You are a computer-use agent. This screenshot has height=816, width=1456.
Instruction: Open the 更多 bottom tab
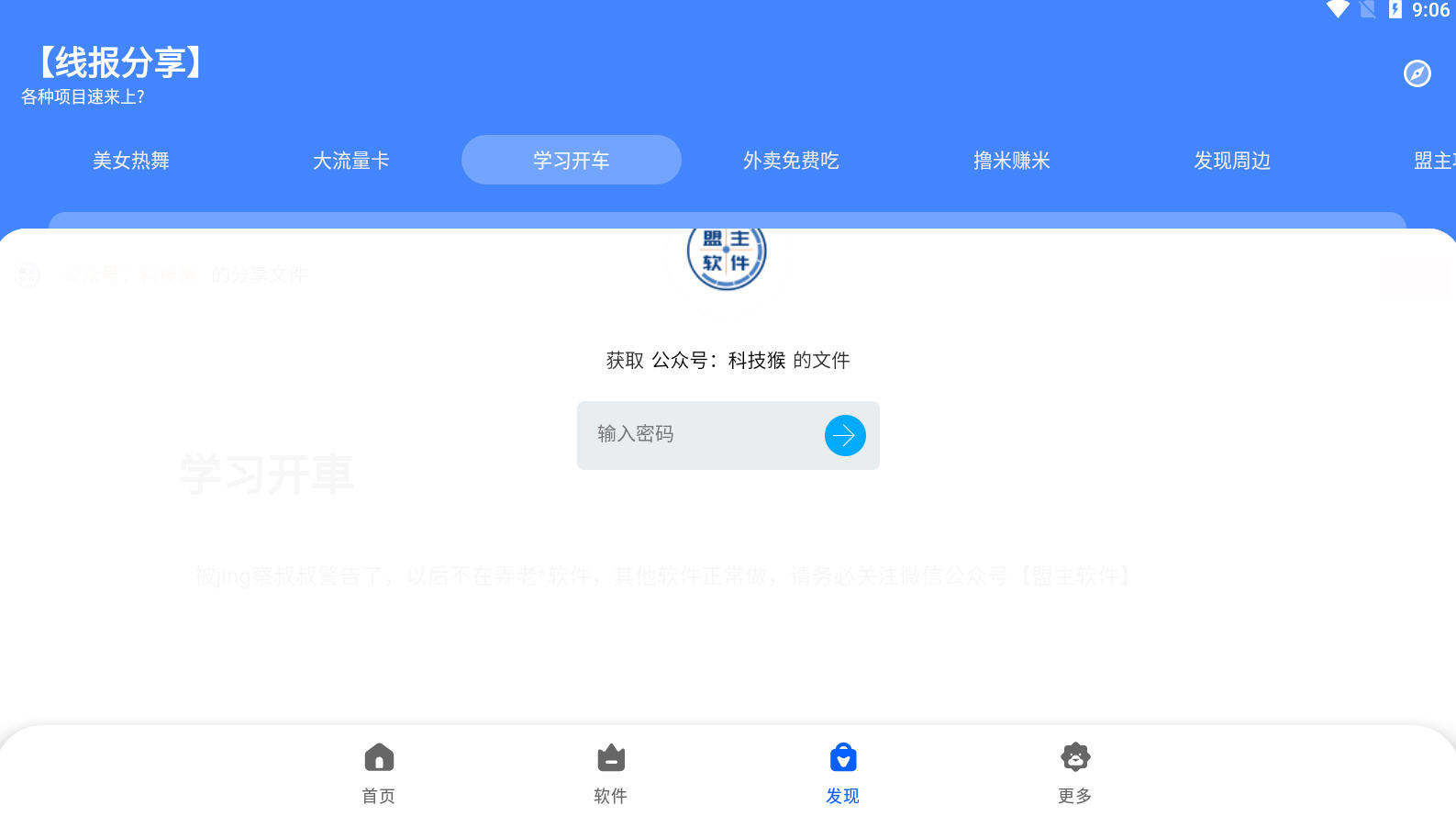click(1074, 771)
